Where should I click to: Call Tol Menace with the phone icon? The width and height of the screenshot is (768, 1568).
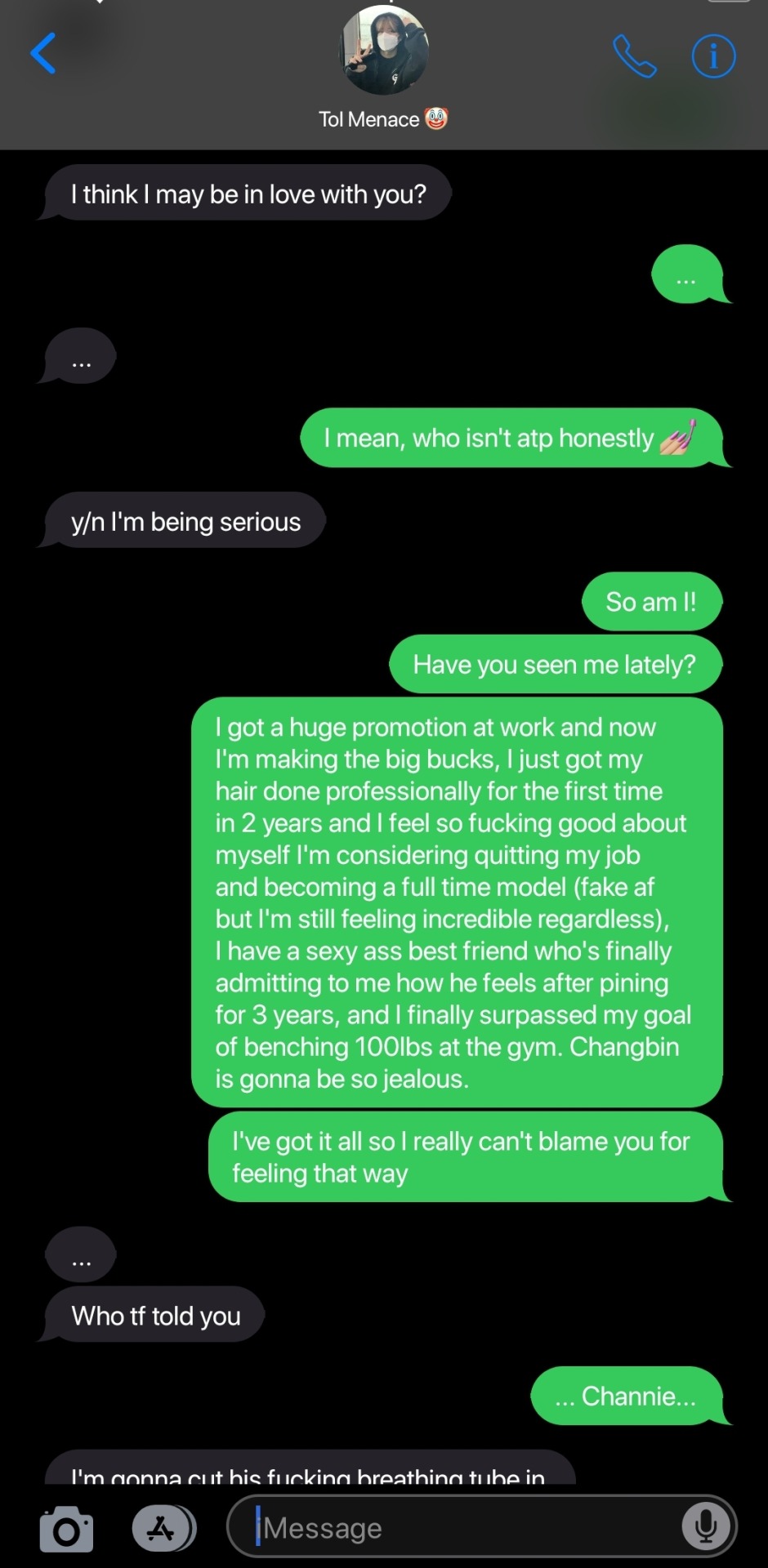[634, 56]
